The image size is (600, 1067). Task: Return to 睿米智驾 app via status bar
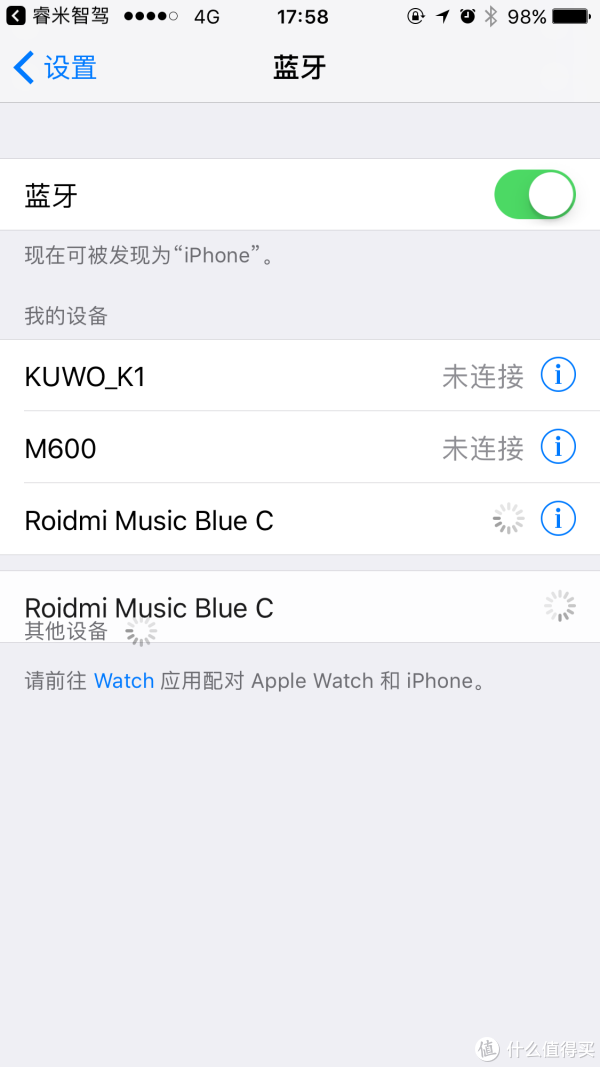coord(58,16)
